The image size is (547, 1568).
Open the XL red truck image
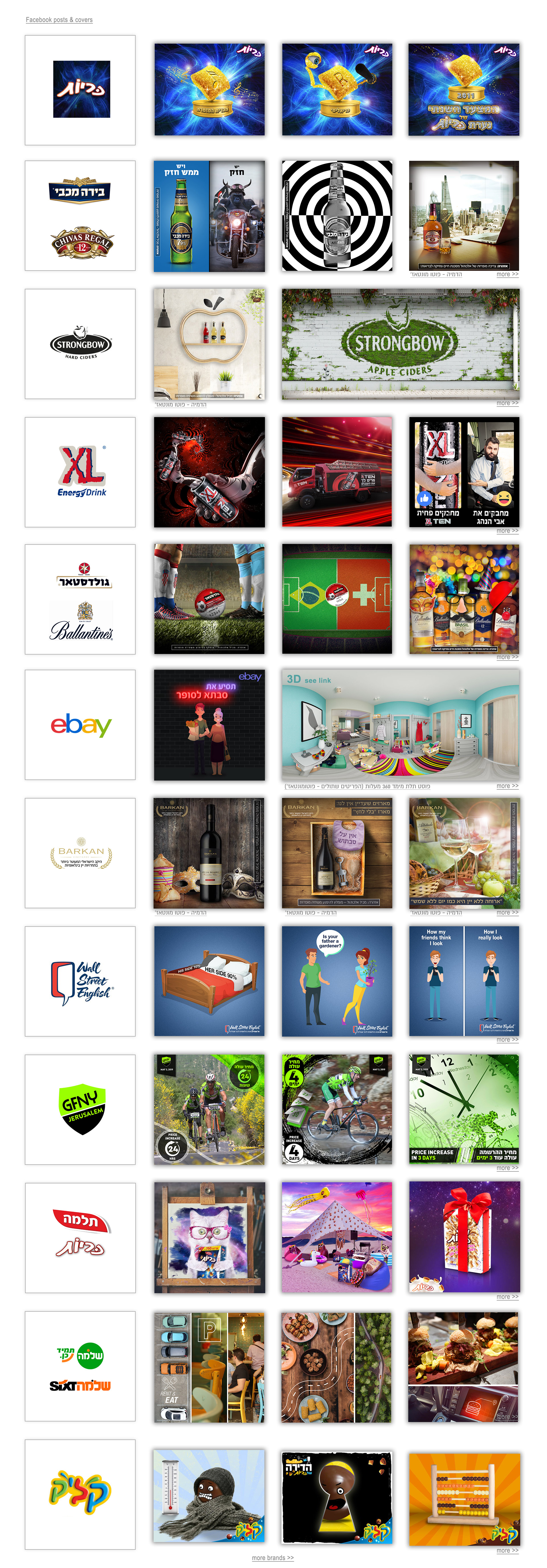(x=336, y=472)
